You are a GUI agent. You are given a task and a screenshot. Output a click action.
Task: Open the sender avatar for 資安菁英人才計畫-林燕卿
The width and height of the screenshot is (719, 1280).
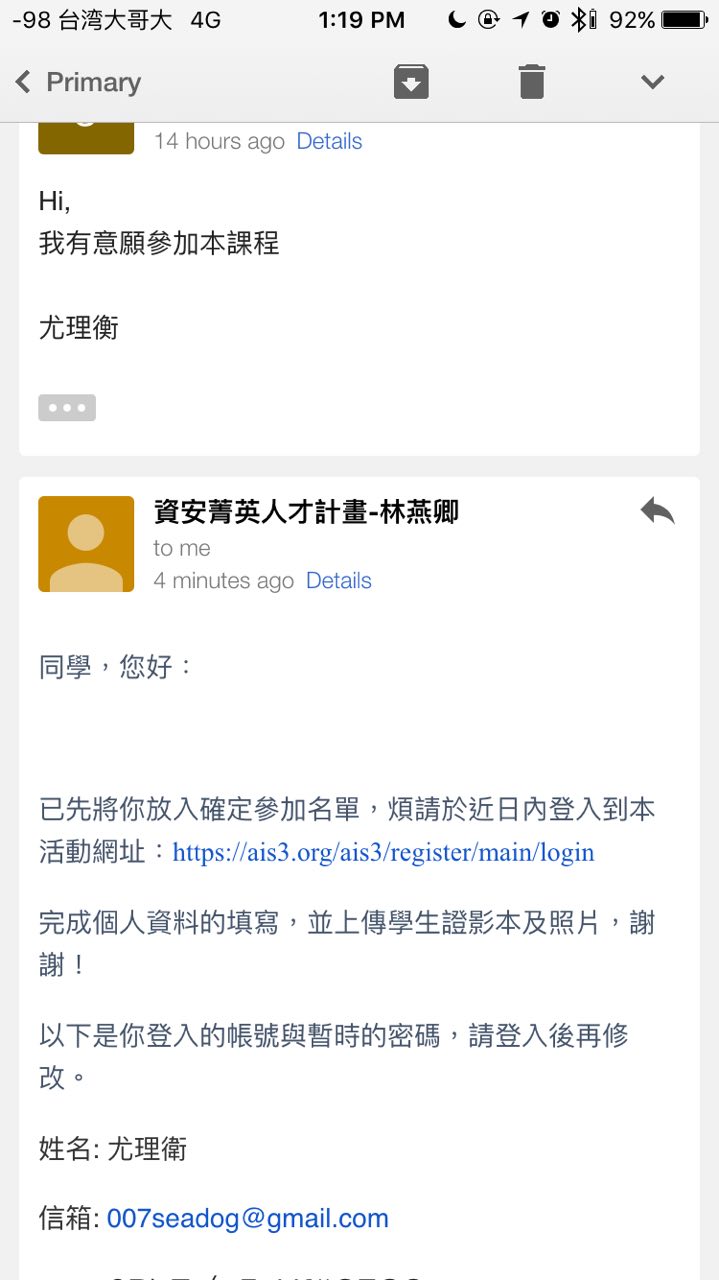point(86,544)
